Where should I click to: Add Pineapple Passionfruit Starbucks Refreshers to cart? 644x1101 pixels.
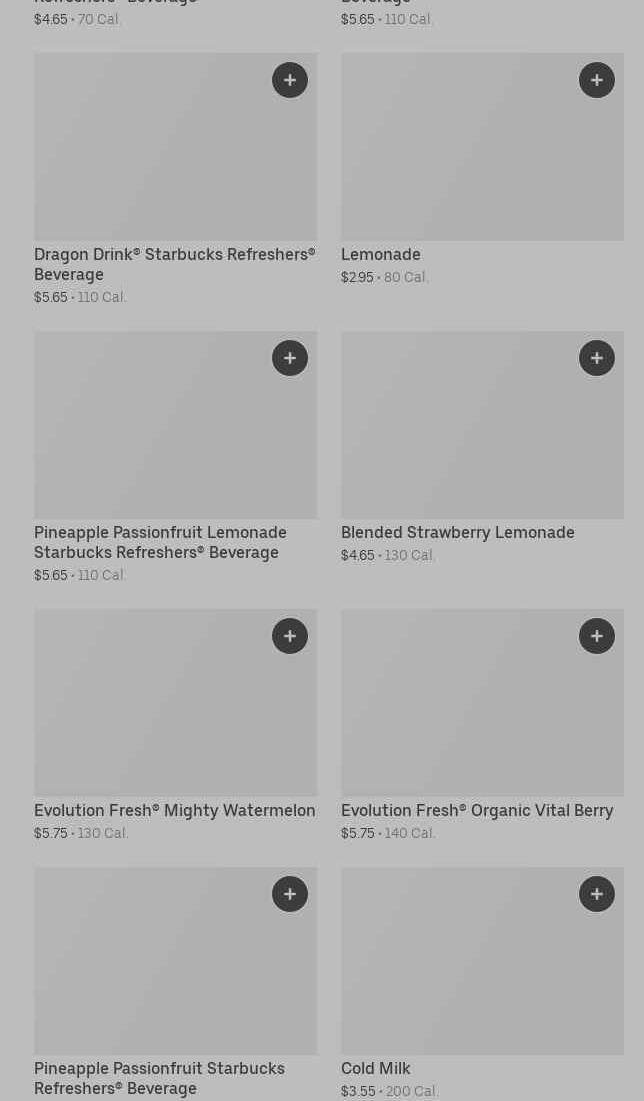click(290, 894)
